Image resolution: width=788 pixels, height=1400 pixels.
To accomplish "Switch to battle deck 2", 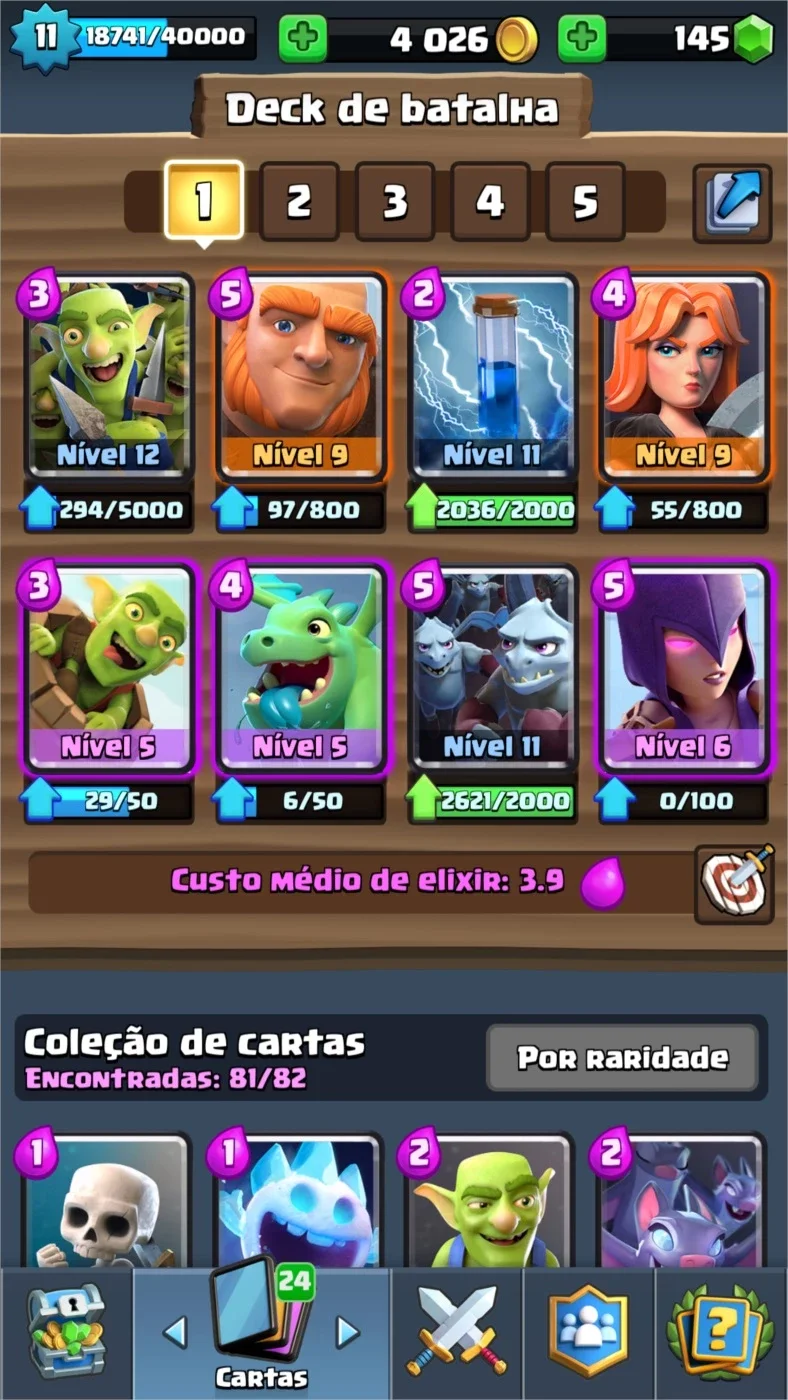I will pos(299,201).
